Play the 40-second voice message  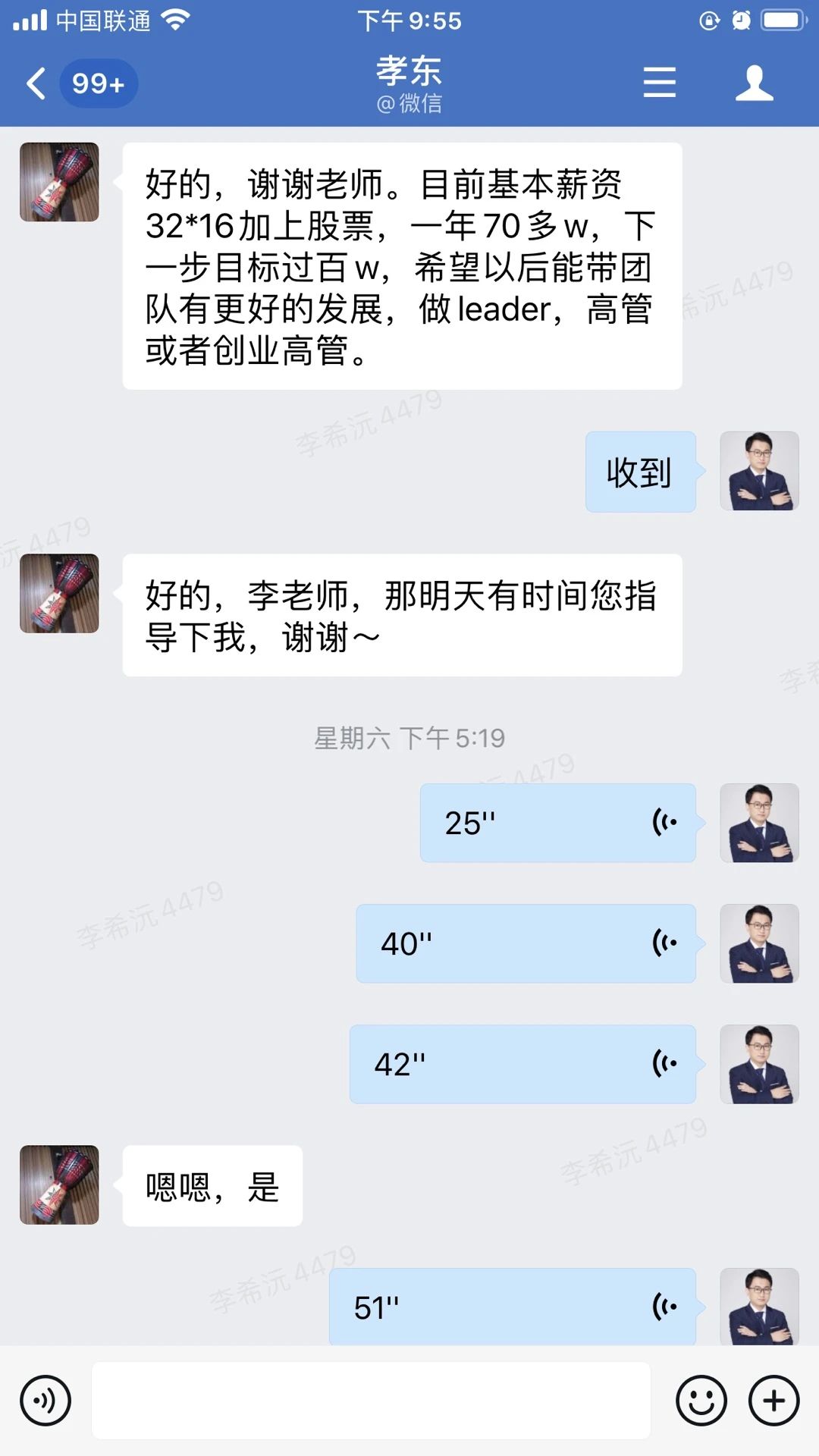(526, 943)
